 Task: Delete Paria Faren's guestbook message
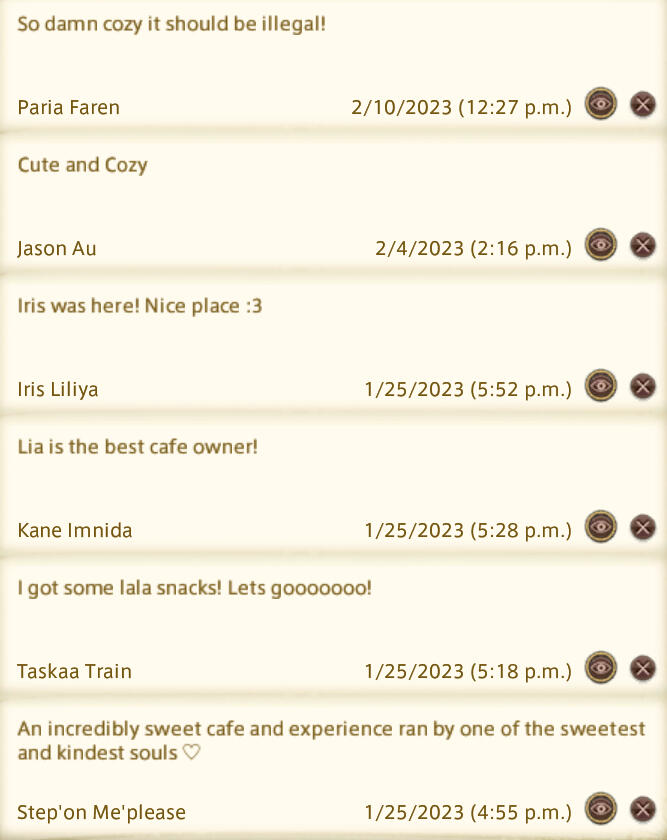(643, 104)
